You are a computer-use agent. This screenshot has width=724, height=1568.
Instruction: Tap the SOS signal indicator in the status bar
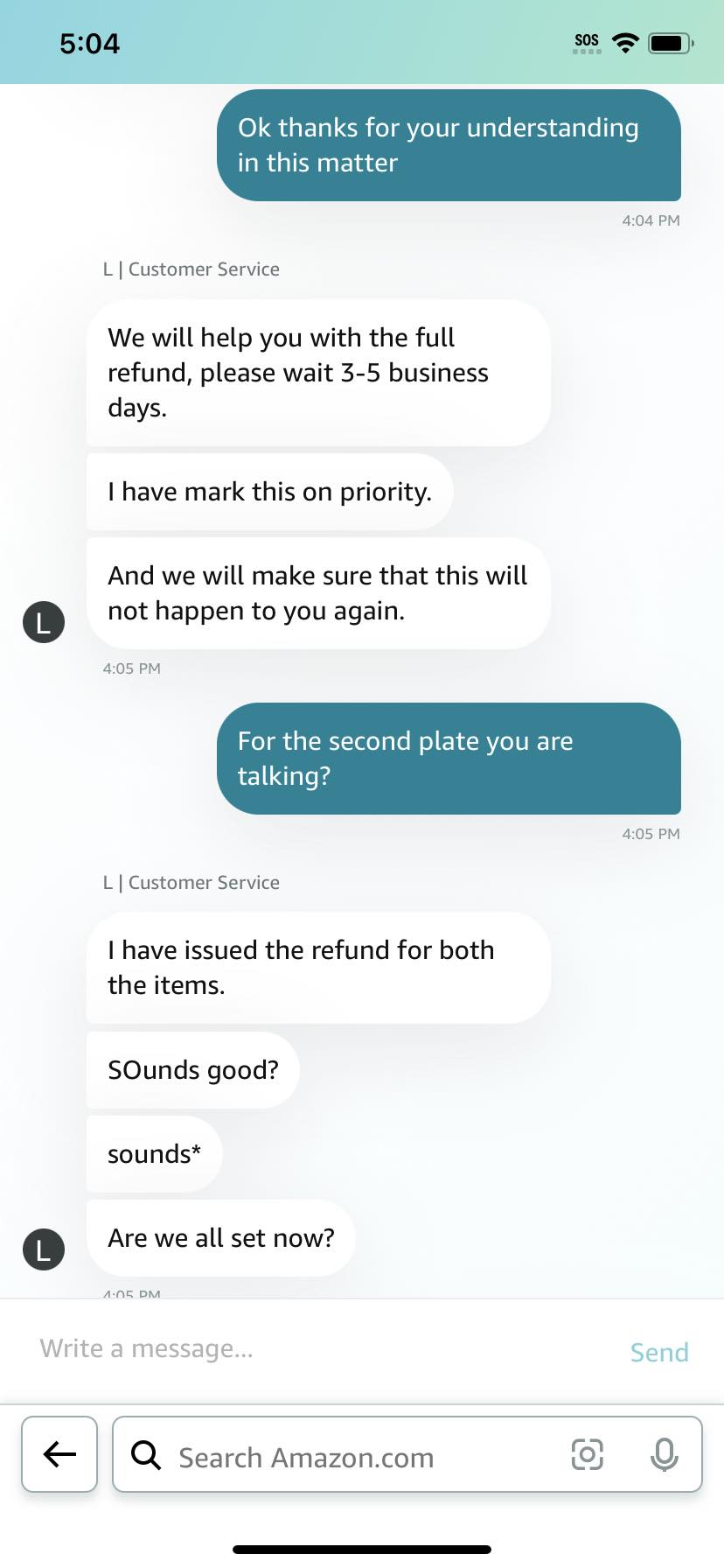click(586, 41)
